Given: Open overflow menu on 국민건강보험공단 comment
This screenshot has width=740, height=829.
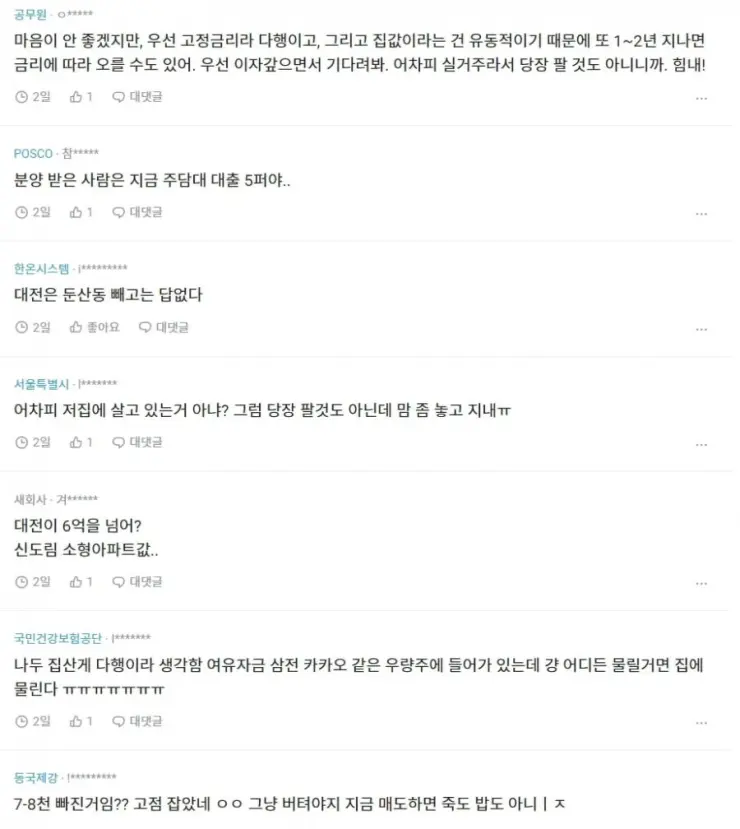Looking at the screenshot, I should [701, 721].
